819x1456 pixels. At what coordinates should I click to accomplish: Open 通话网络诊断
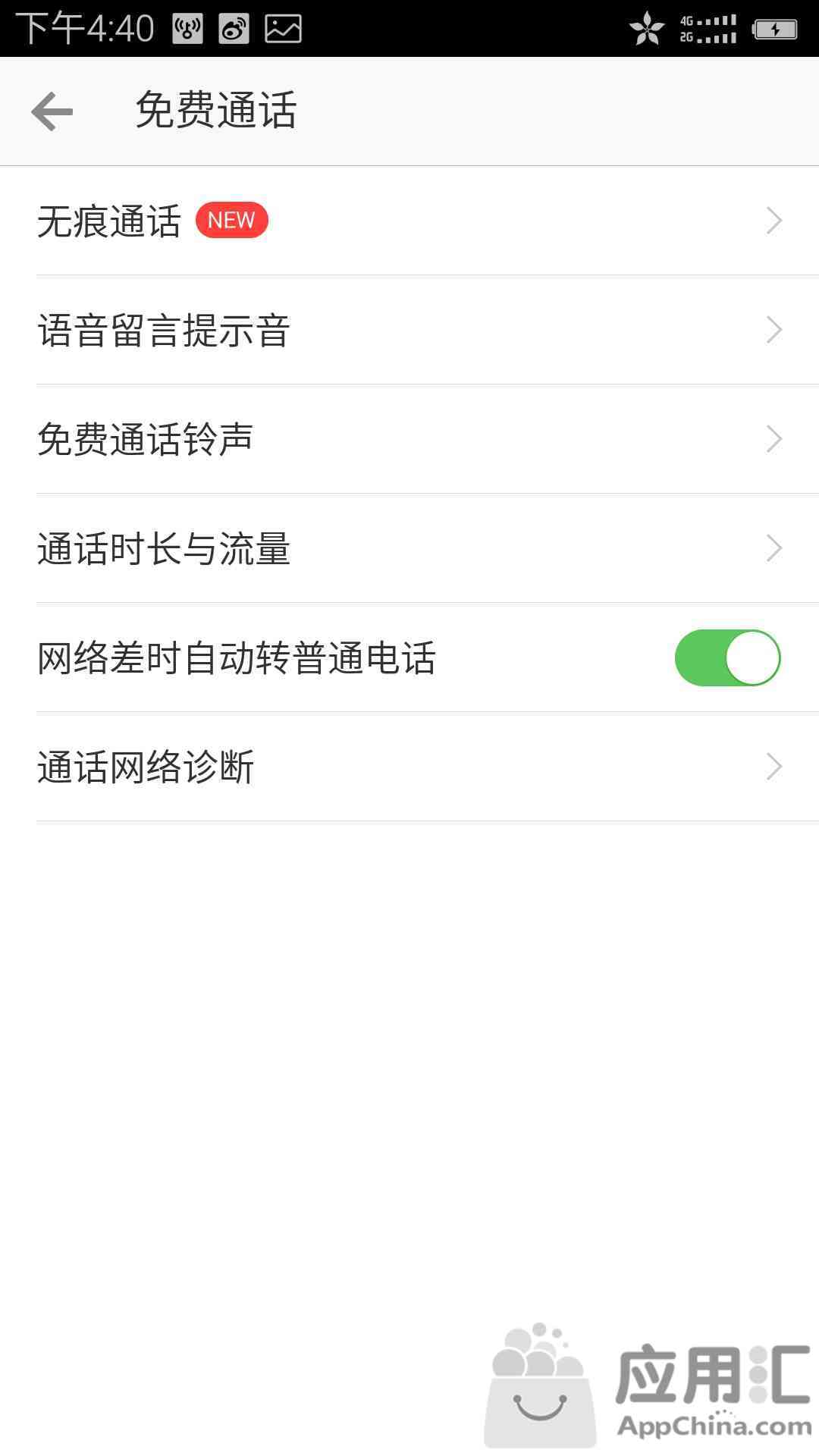[x=409, y=767]
